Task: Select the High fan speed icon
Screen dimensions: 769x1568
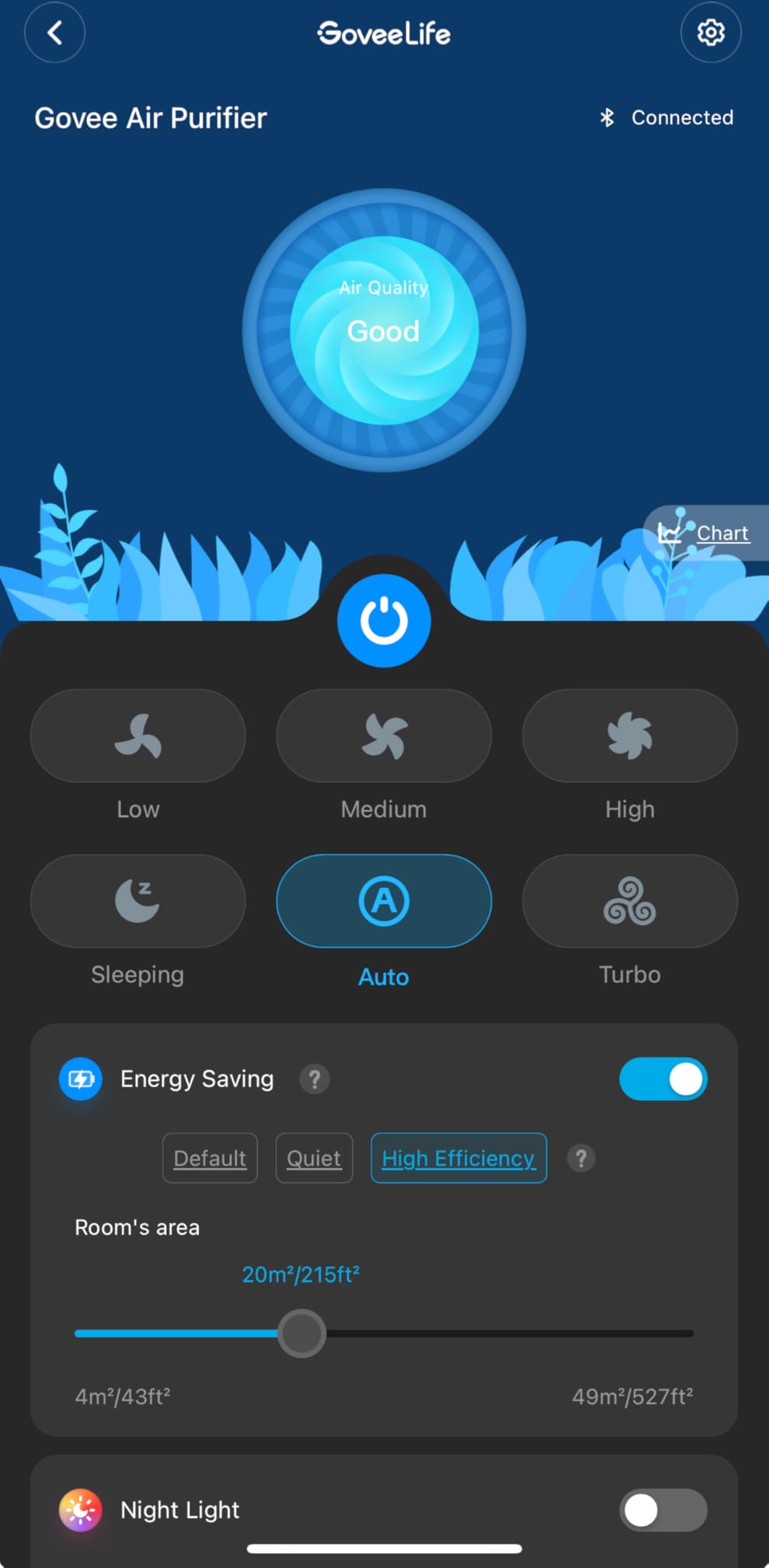Action: coord(629,735)
